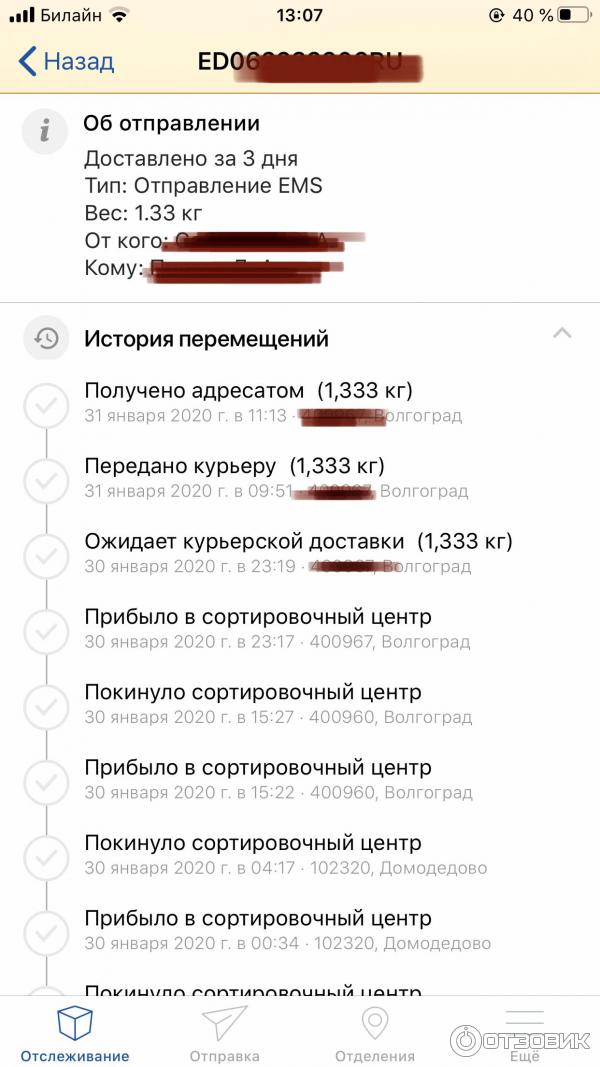Viewport: 600px width, 1067px height.
Task: Switch to the Отслеживание tab
Action: [75, 1034]
